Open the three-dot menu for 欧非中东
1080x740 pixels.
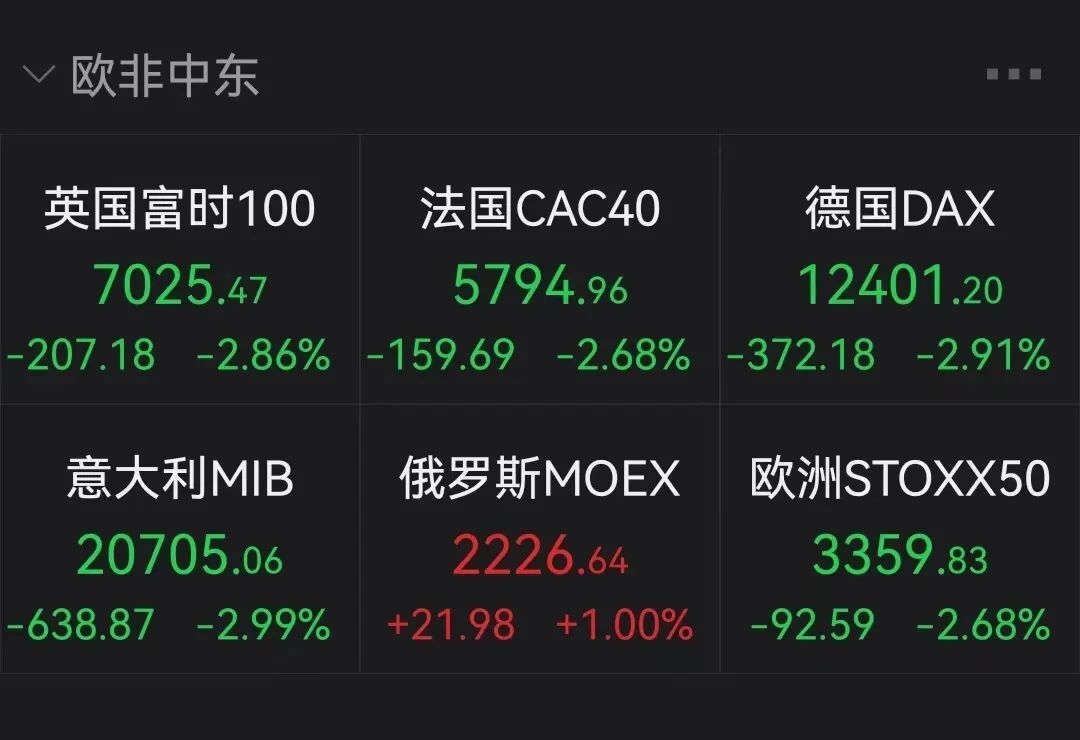pos(1013,74)
